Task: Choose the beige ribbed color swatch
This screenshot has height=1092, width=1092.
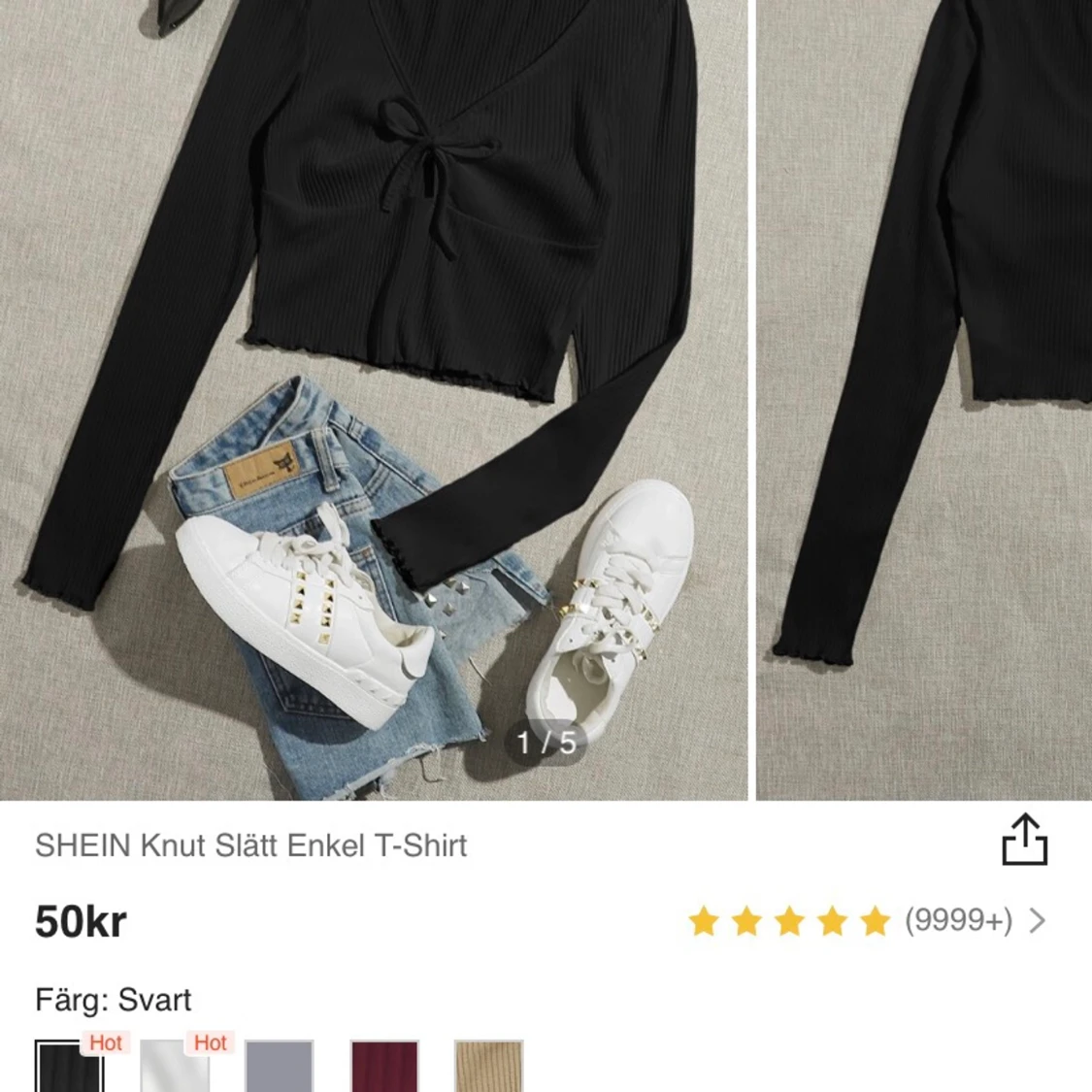Action: (488, 1068)
